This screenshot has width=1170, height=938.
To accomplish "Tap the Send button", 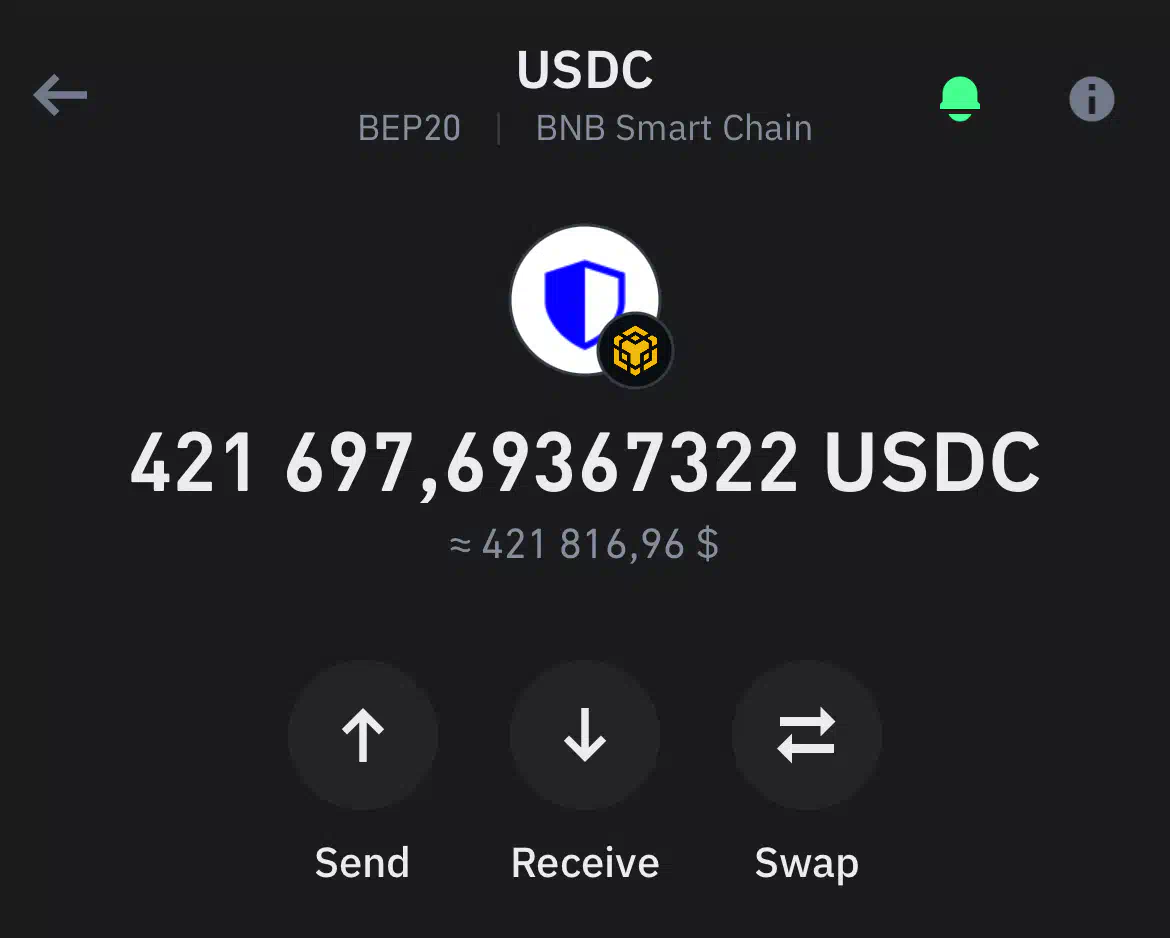I will click(x=362, y=736).
